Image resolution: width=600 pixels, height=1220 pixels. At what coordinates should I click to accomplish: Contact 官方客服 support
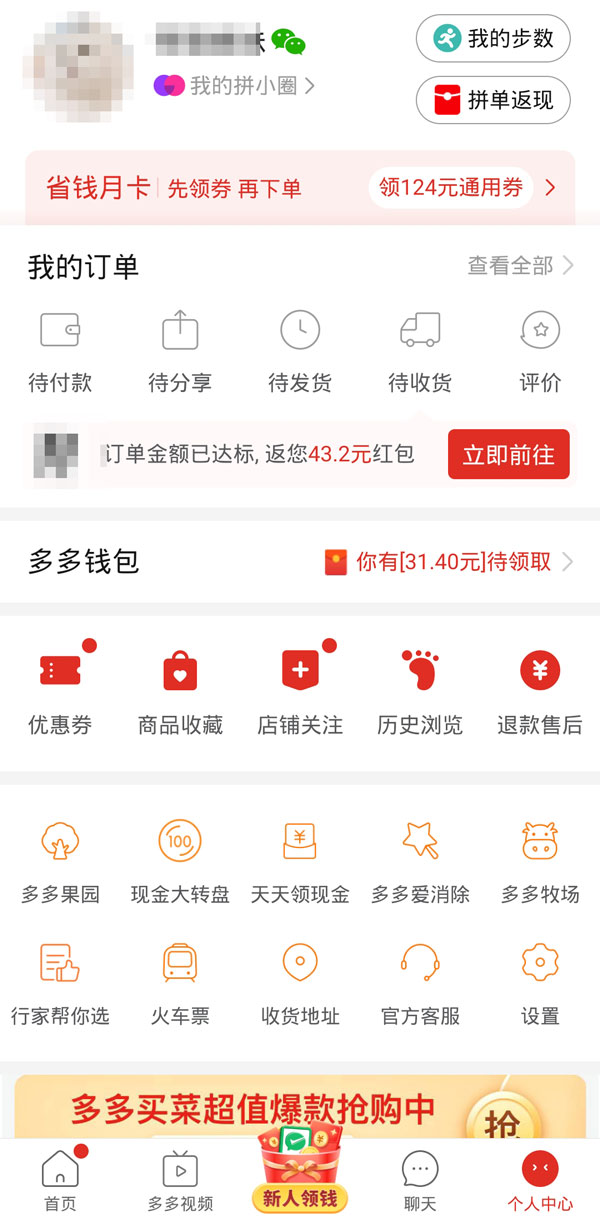click(x=420, y=983)
